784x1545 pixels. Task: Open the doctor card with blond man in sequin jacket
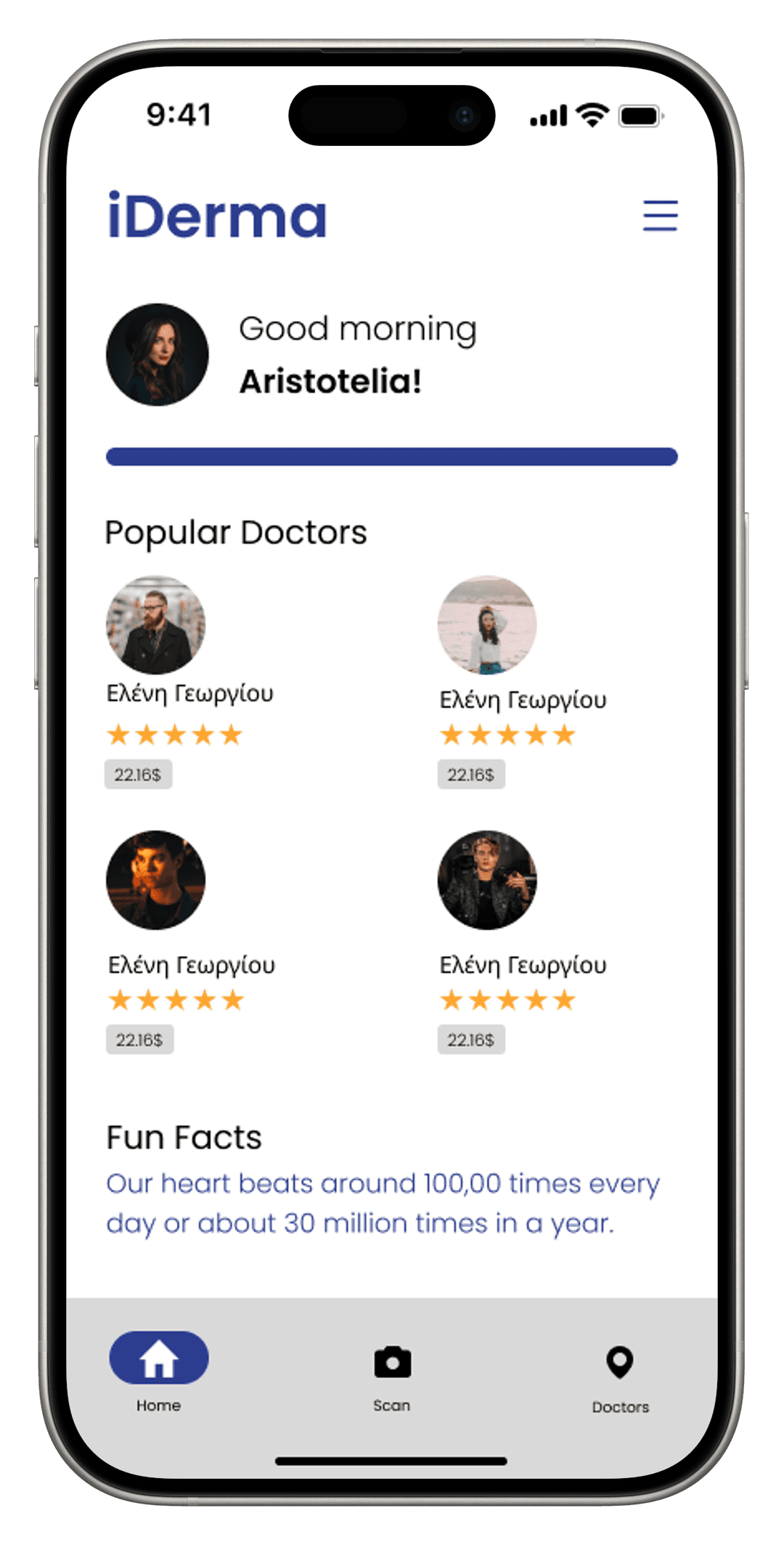pos(487,880)
